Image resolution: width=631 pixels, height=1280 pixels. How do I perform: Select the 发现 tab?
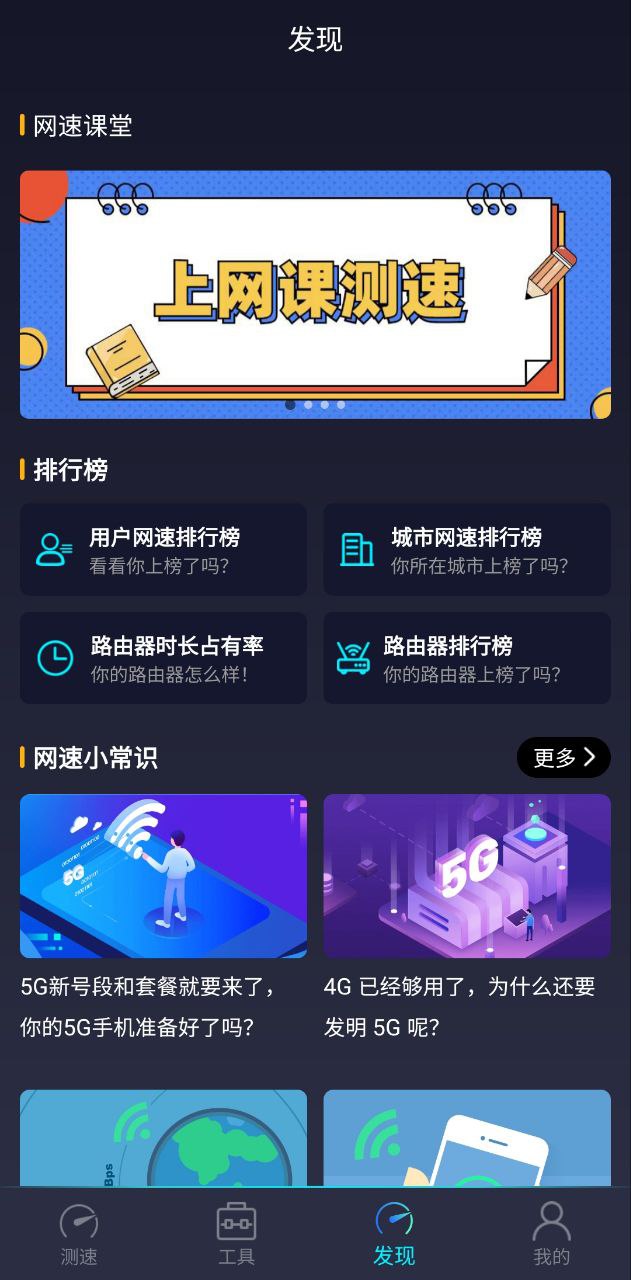pos(394,1234)
